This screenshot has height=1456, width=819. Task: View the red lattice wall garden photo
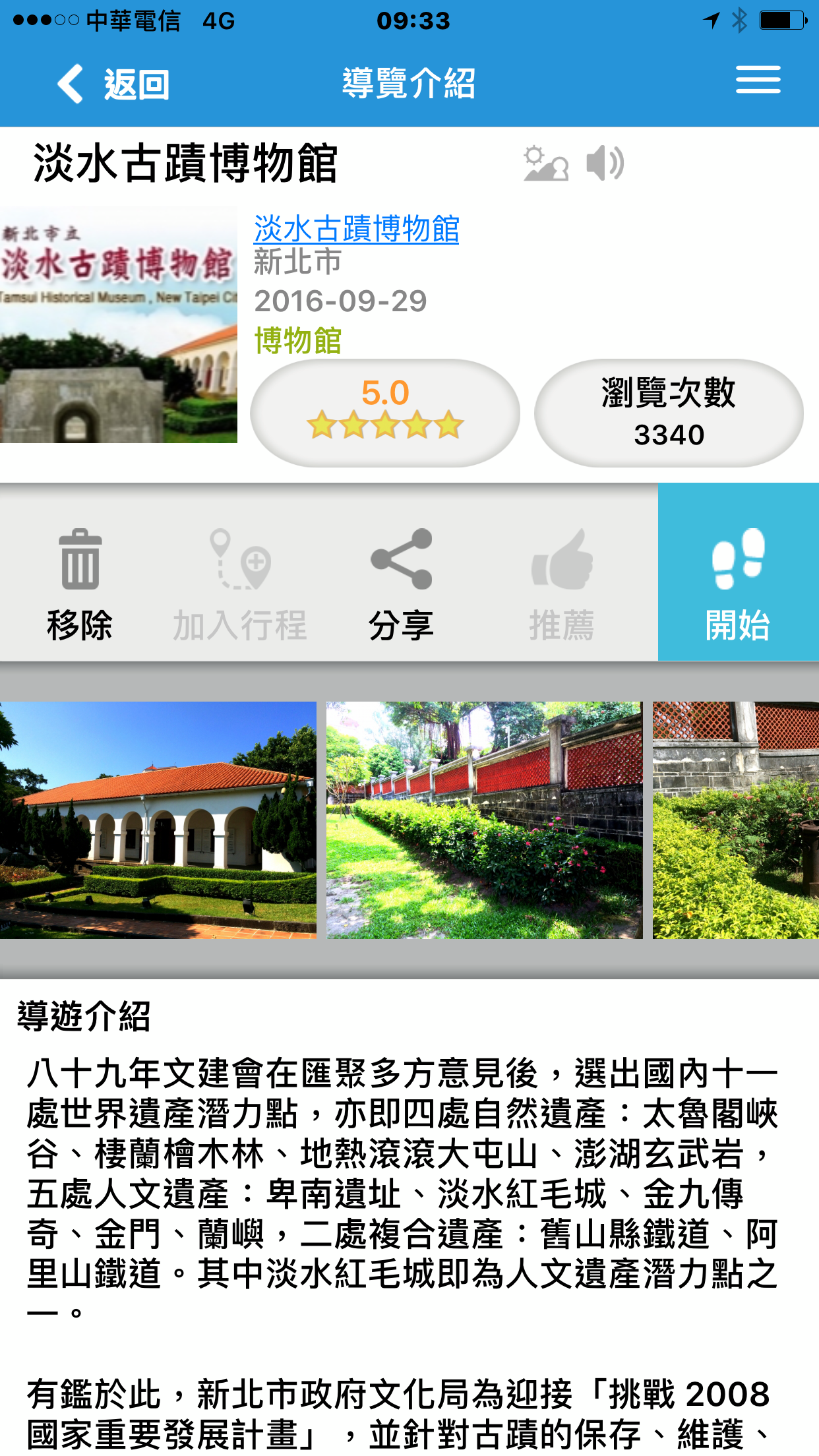click(485, 820)
